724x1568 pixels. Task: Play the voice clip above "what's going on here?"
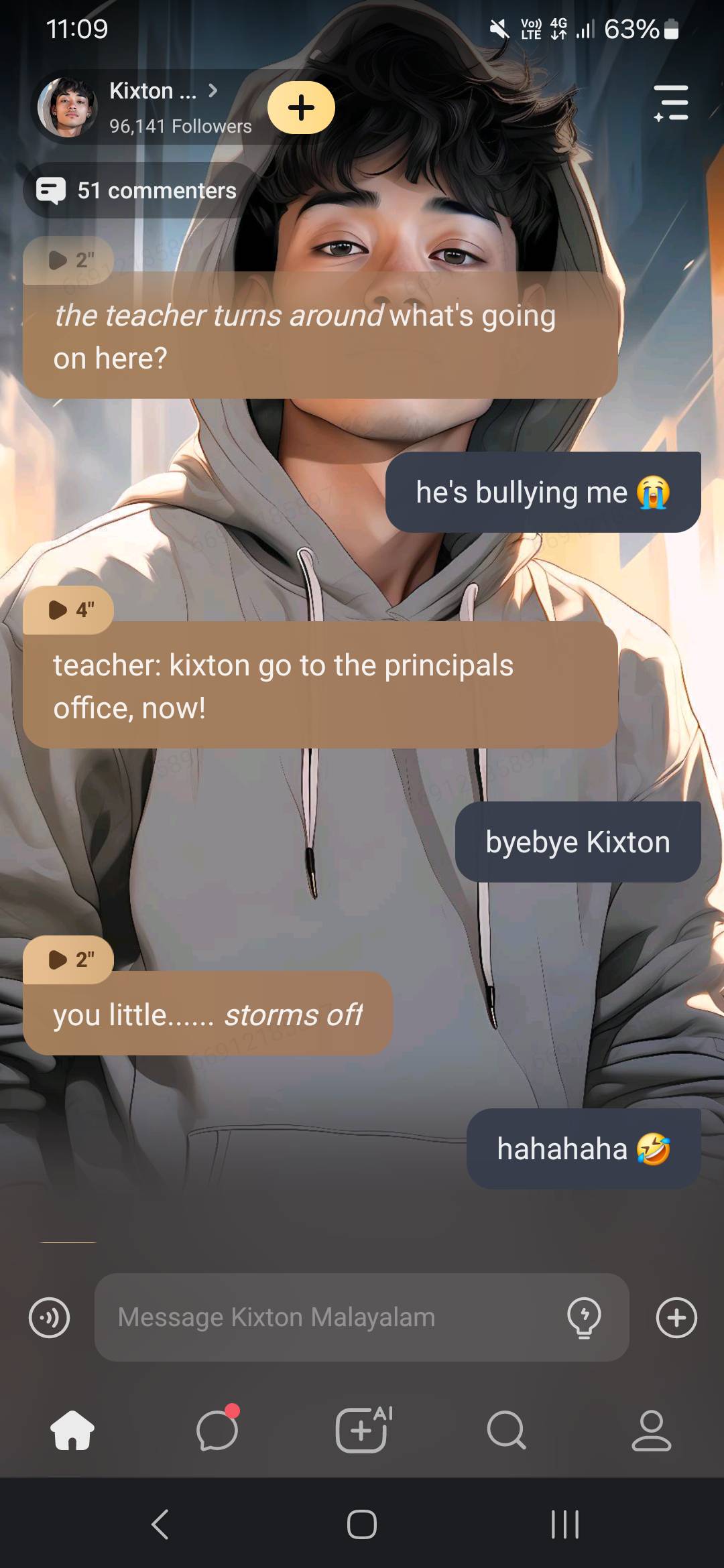[x=68, y=260]
